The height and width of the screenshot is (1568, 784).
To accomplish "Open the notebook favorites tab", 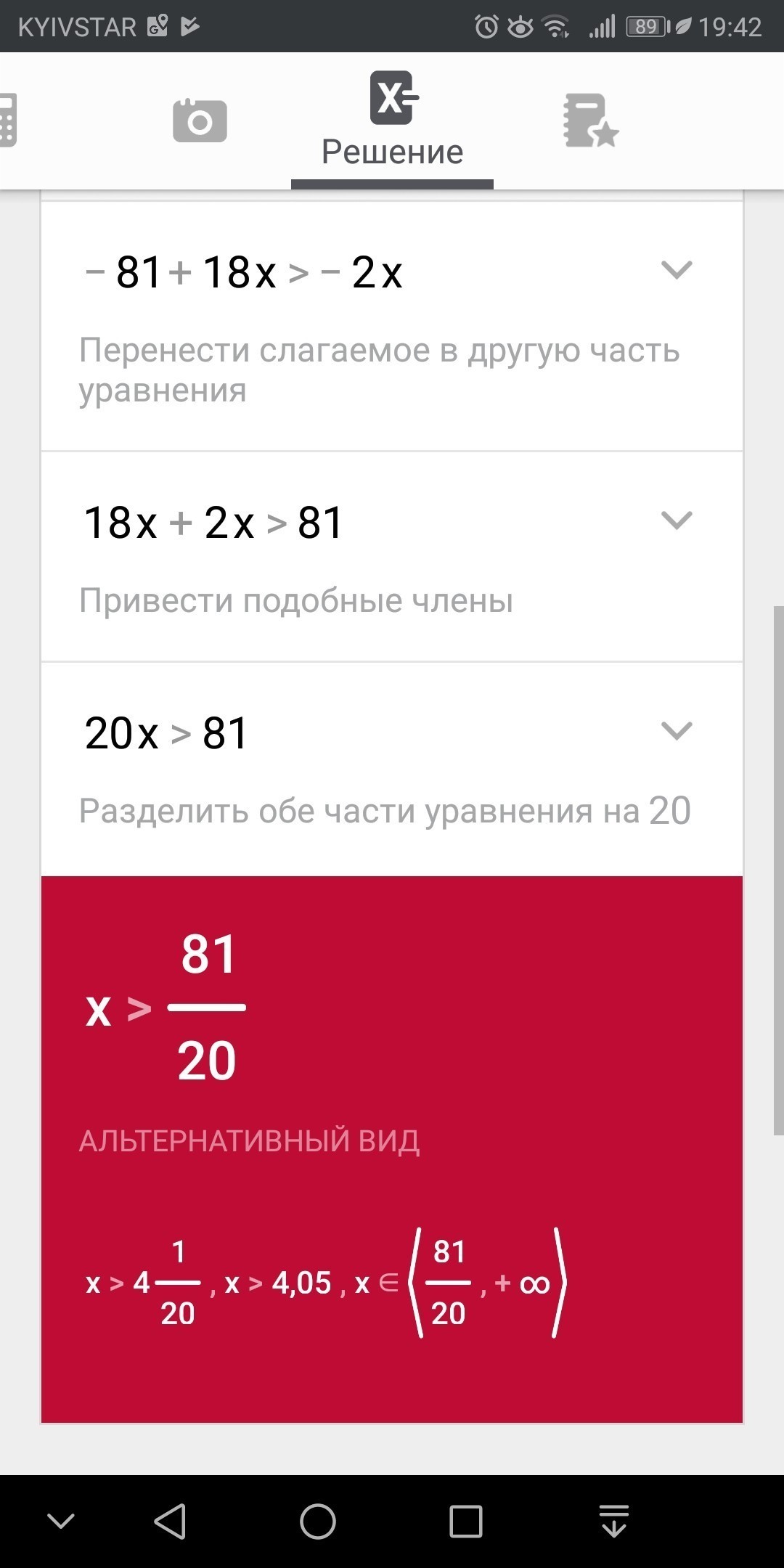I will click(590, 121).
